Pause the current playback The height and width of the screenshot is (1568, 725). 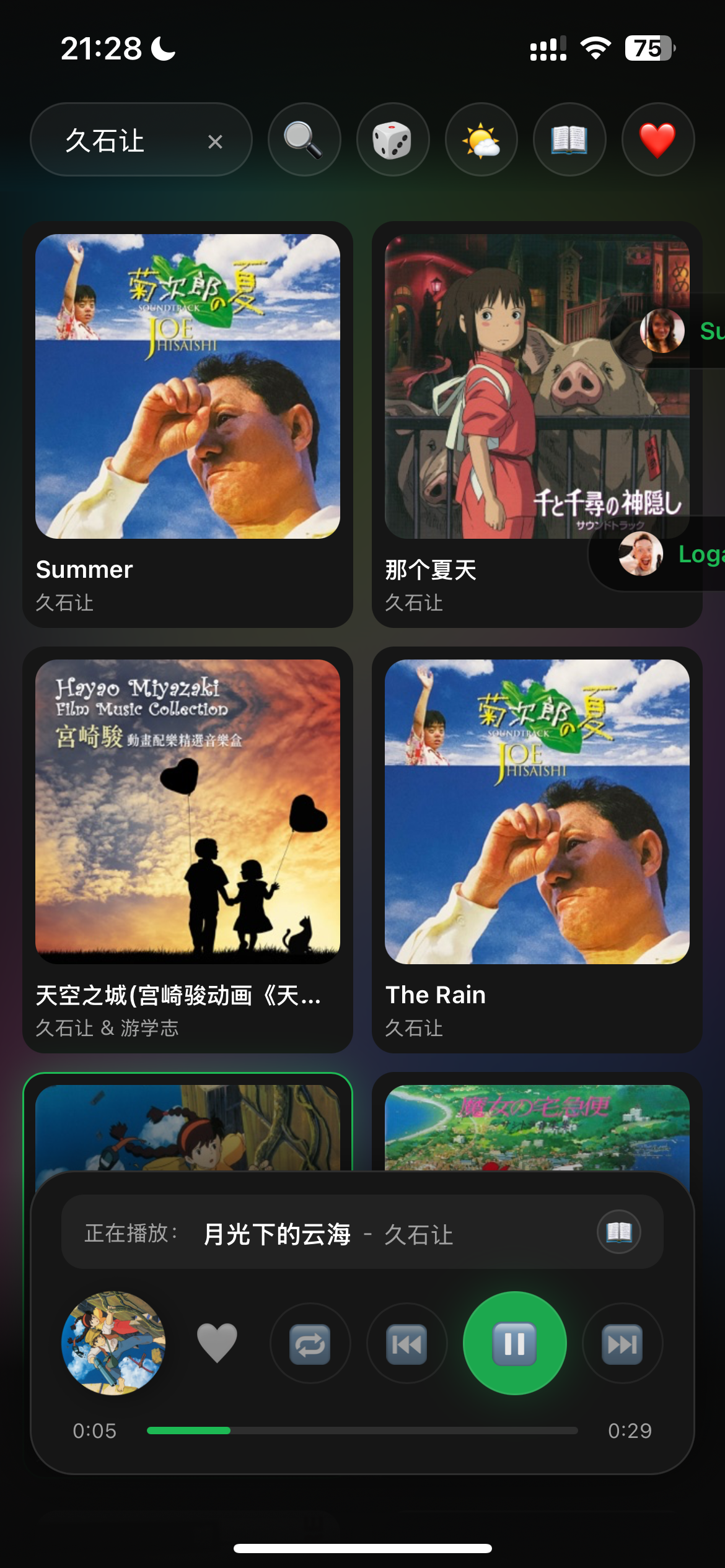click(514, 1343)
